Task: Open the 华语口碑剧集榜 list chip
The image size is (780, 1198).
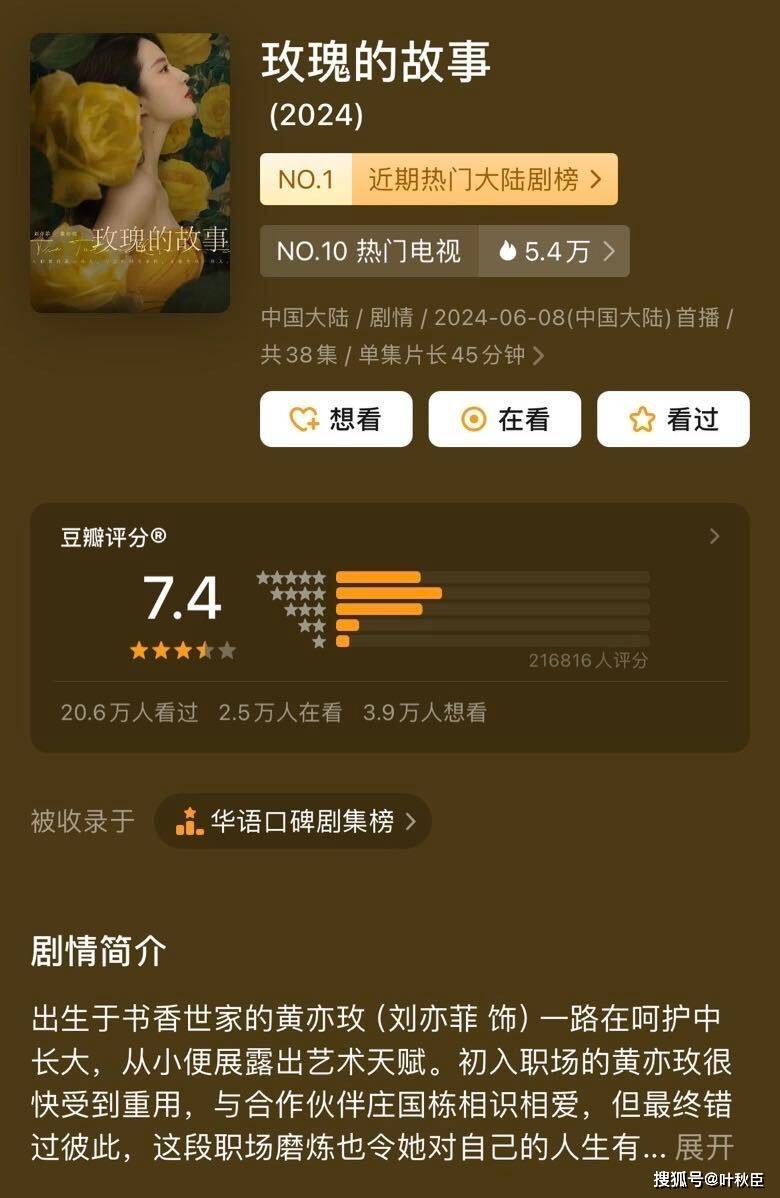Action: 292,822
